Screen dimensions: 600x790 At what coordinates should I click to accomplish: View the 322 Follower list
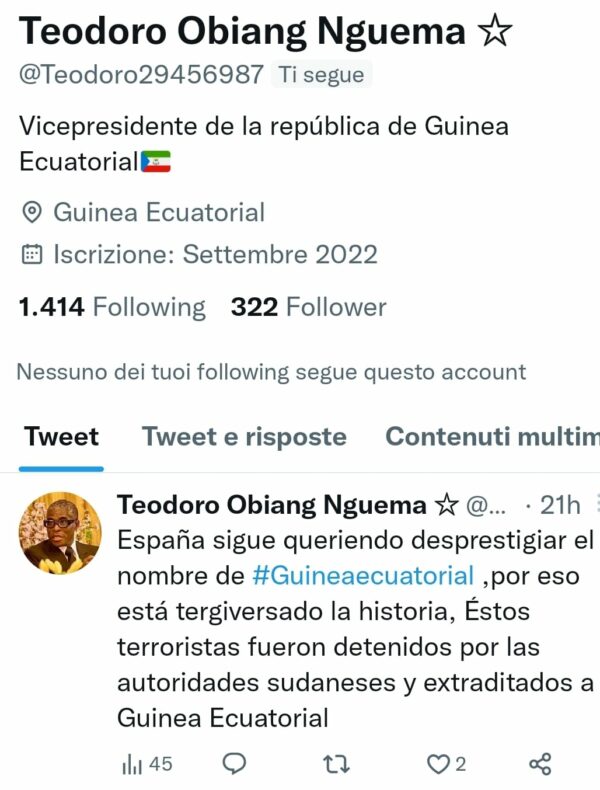[x=308, y=307]
